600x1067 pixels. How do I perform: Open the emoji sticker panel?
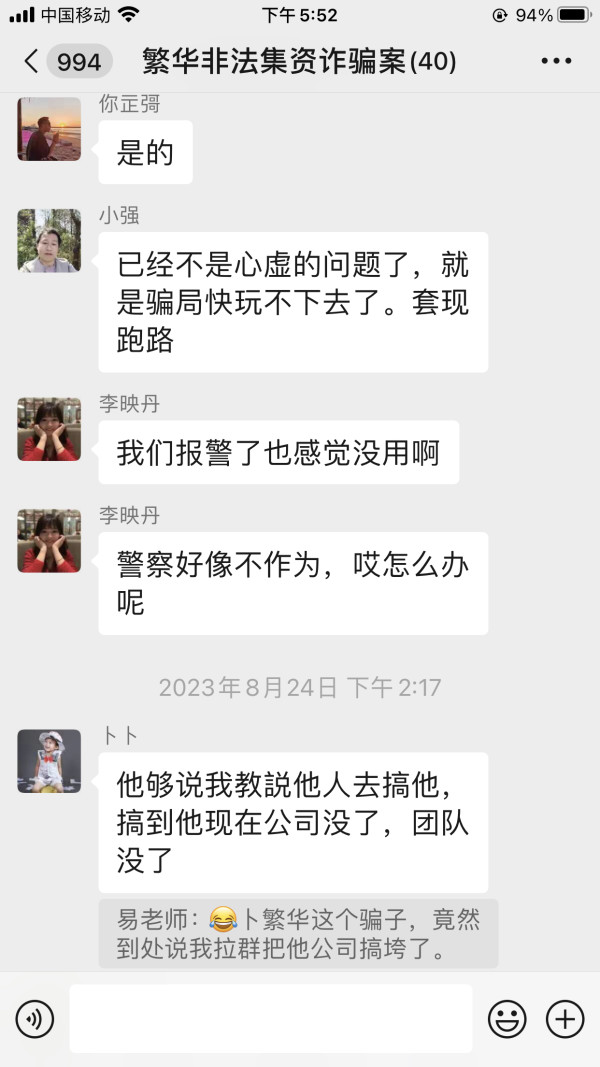click(507, 1019)
